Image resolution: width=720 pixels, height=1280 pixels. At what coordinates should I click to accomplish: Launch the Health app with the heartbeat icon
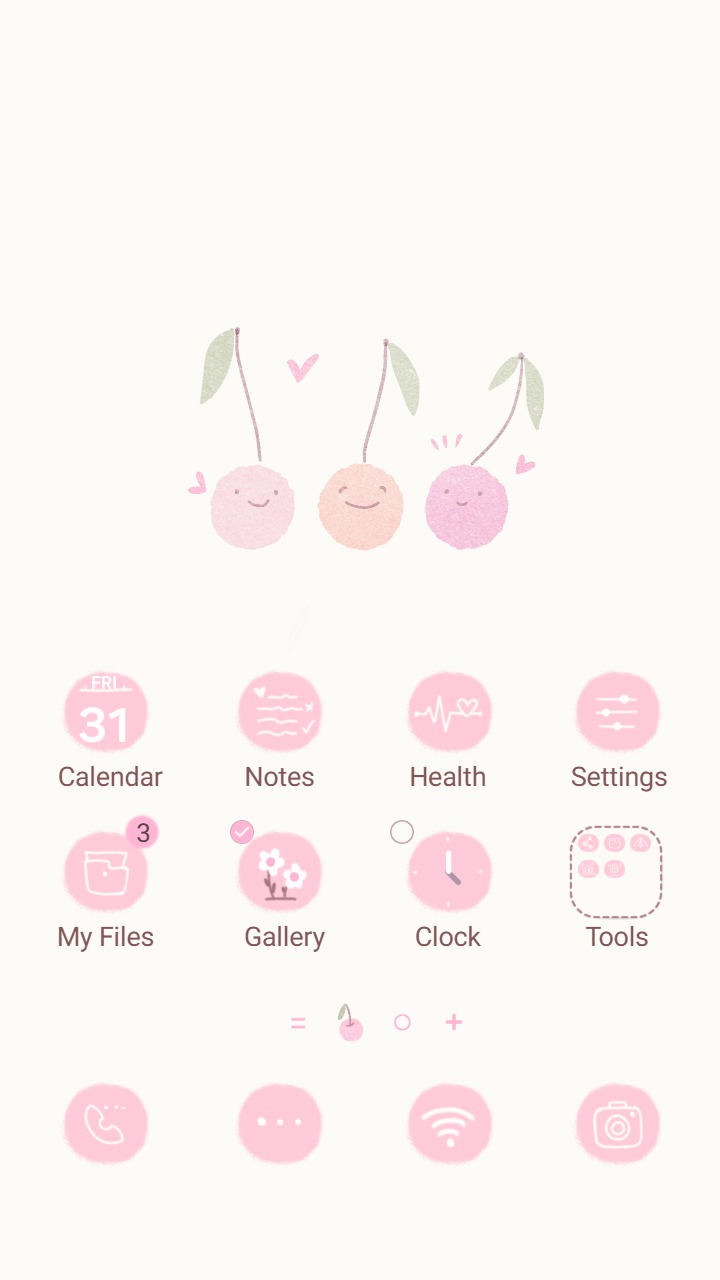pyautogui.click(x=449, y=711)
